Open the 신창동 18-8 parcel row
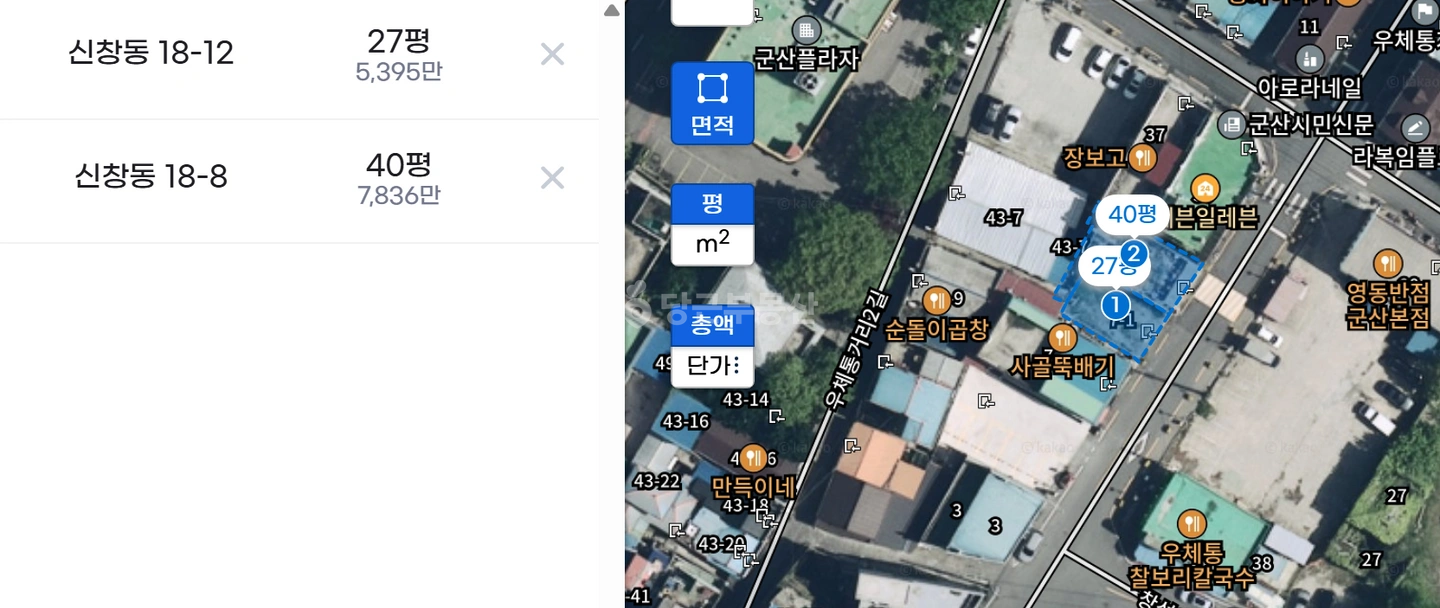Viewport: 1440px width, 608px height. coord(299,181)
